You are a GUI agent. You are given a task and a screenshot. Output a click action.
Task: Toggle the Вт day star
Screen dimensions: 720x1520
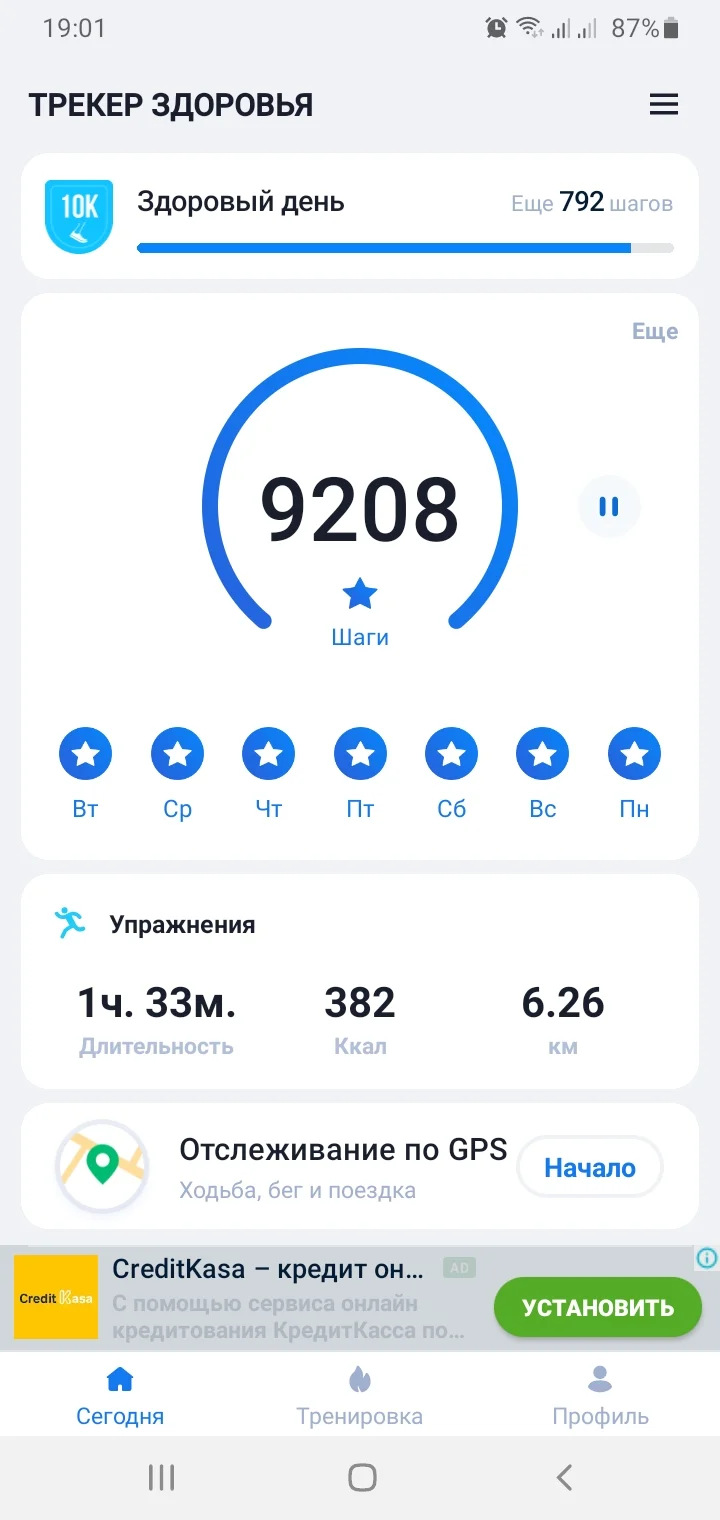click(x=85, y=753)
